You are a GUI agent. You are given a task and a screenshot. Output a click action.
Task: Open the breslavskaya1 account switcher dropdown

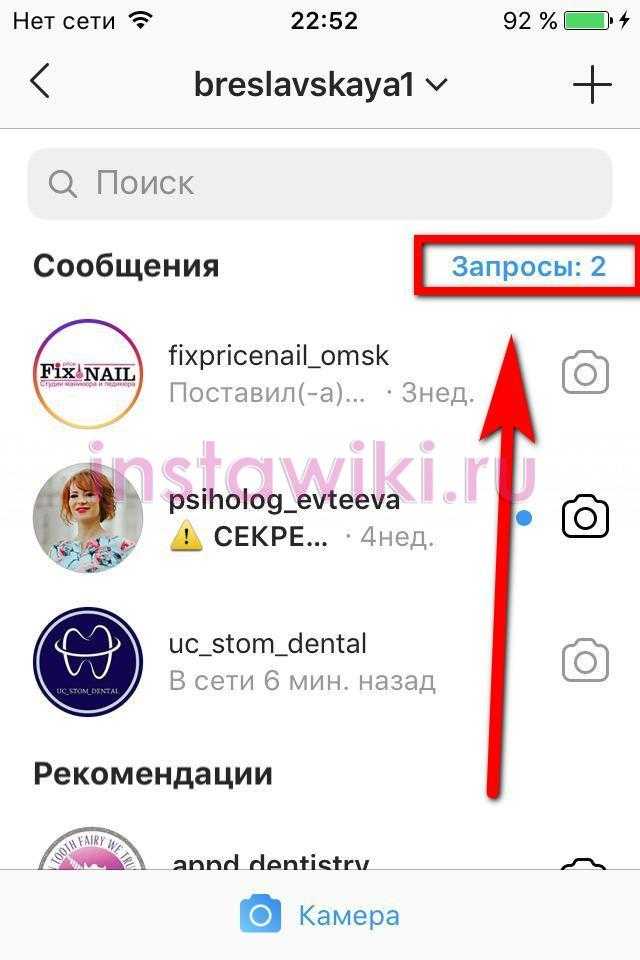(x=320, y=85)
